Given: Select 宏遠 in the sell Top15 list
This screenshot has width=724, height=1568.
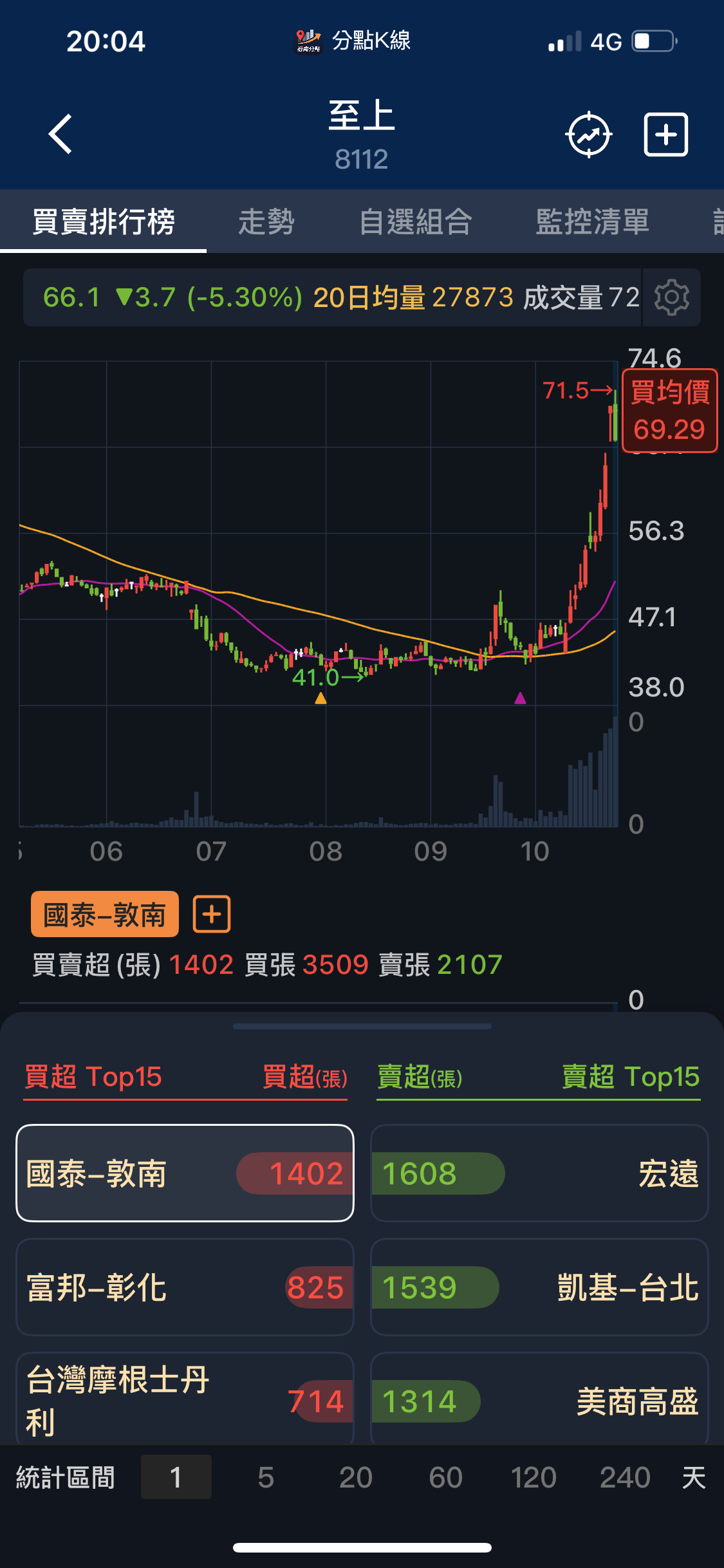Looking at the screenshot, I should click(x=539, y=1173).
